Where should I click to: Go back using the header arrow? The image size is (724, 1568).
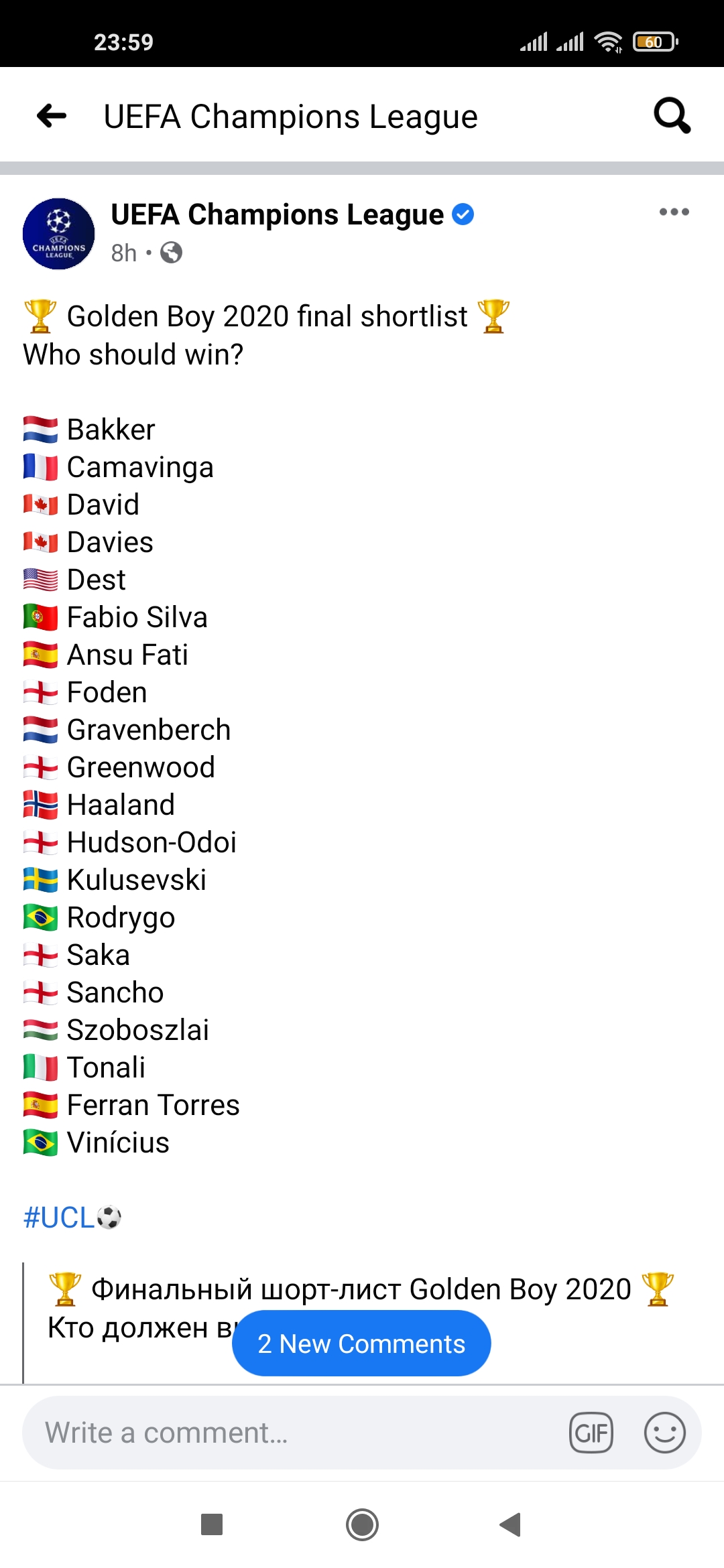coord(52,116)
